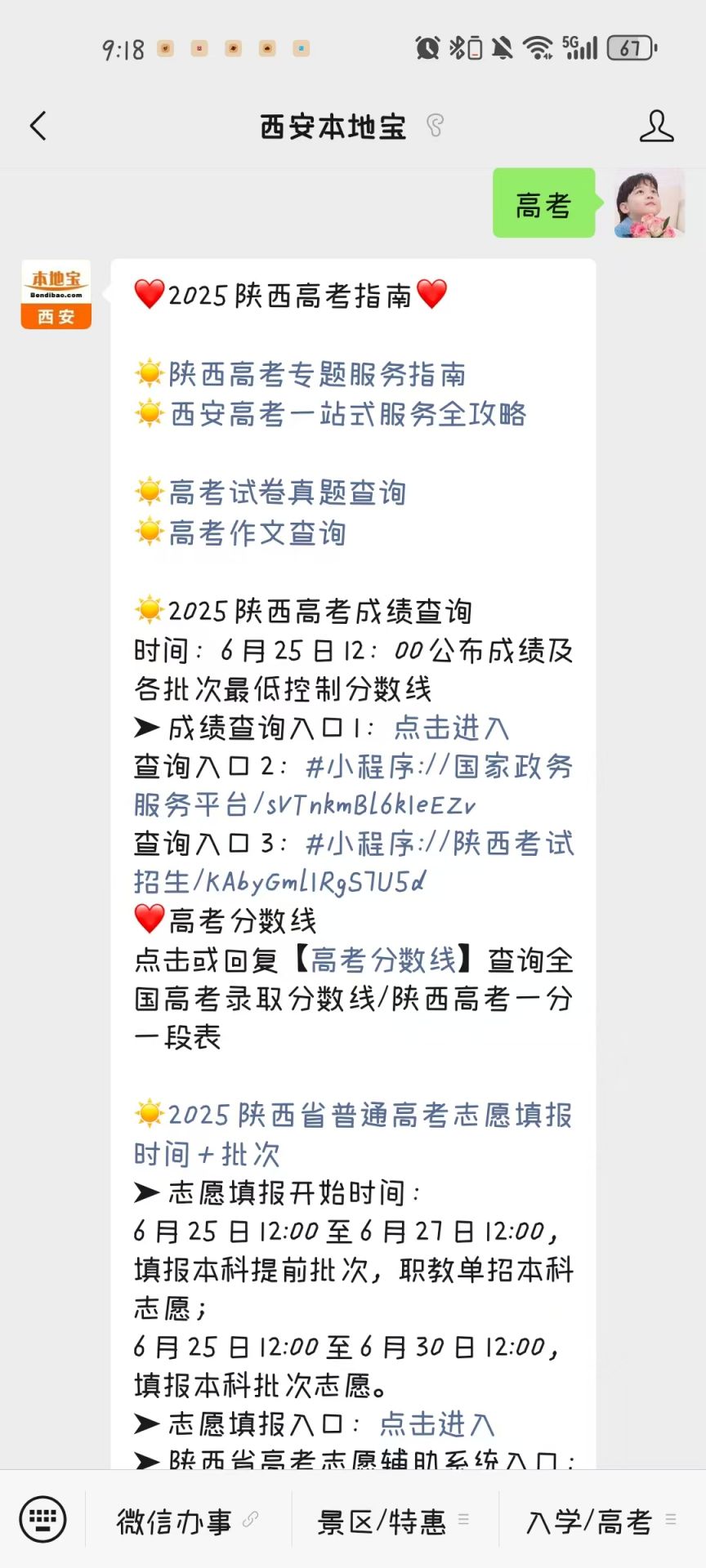Viewport: 706px width, 1568px height.
Task: Switch to keyboard input mode
Action: pos(42,1520)
